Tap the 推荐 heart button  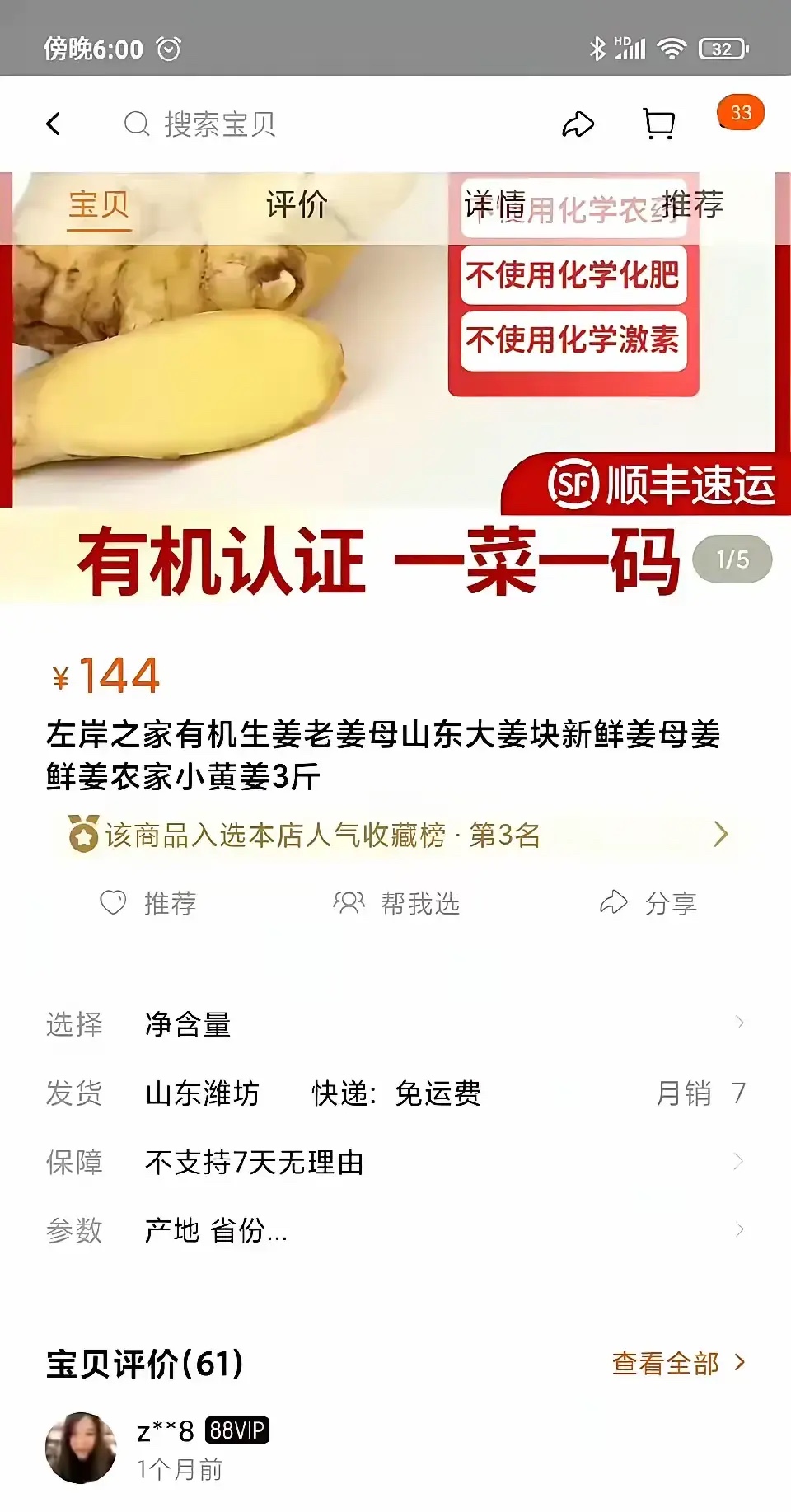click(x=148, y=903)
